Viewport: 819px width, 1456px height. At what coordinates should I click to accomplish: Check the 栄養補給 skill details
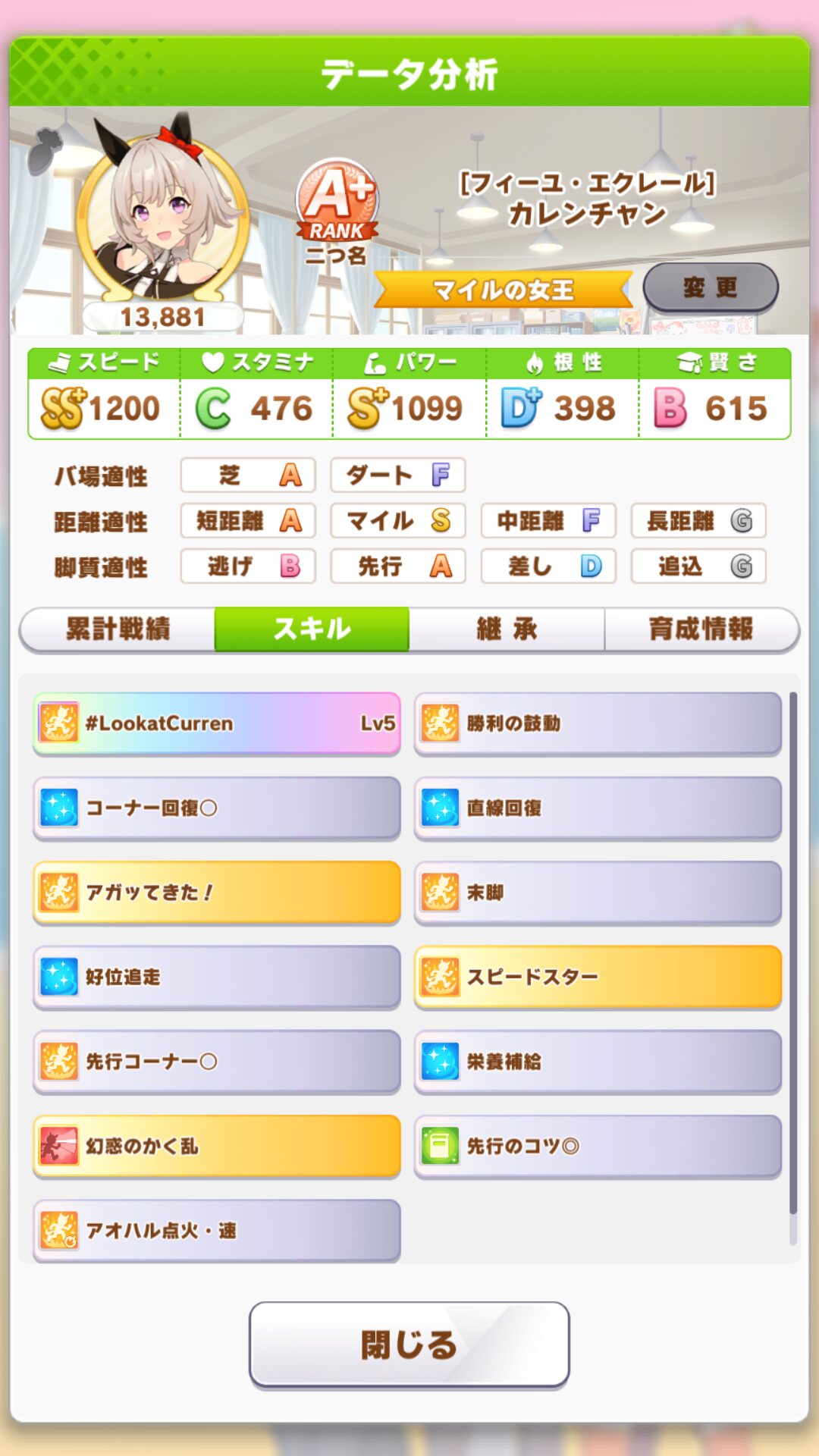click(598, 1062)
